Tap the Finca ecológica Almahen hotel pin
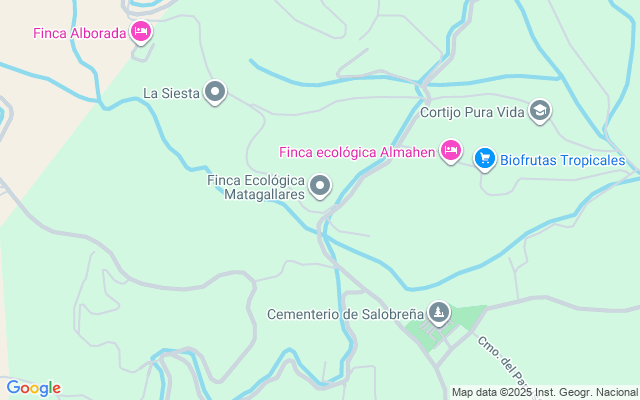This screenshot has height=400, width=640. pos(450,151)
